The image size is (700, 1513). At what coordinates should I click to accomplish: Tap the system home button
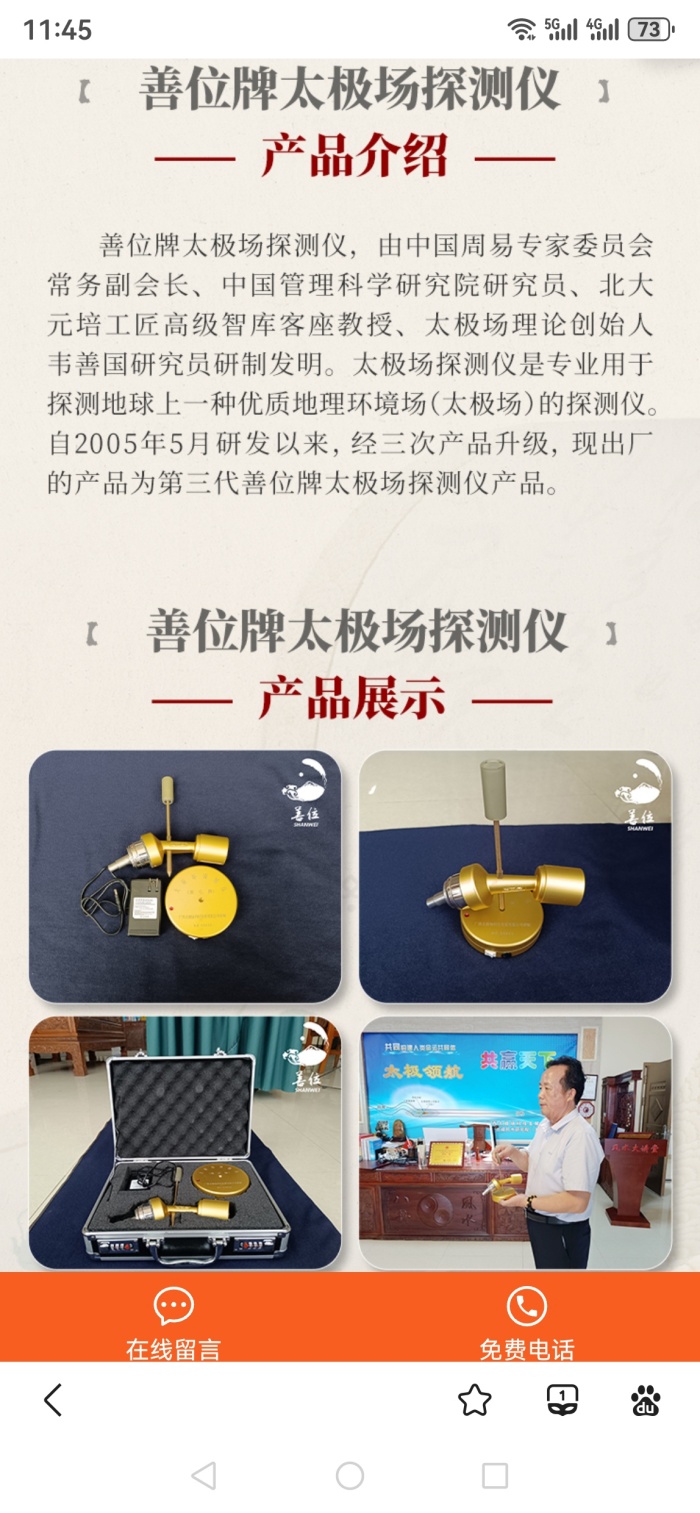point(350,1475)
